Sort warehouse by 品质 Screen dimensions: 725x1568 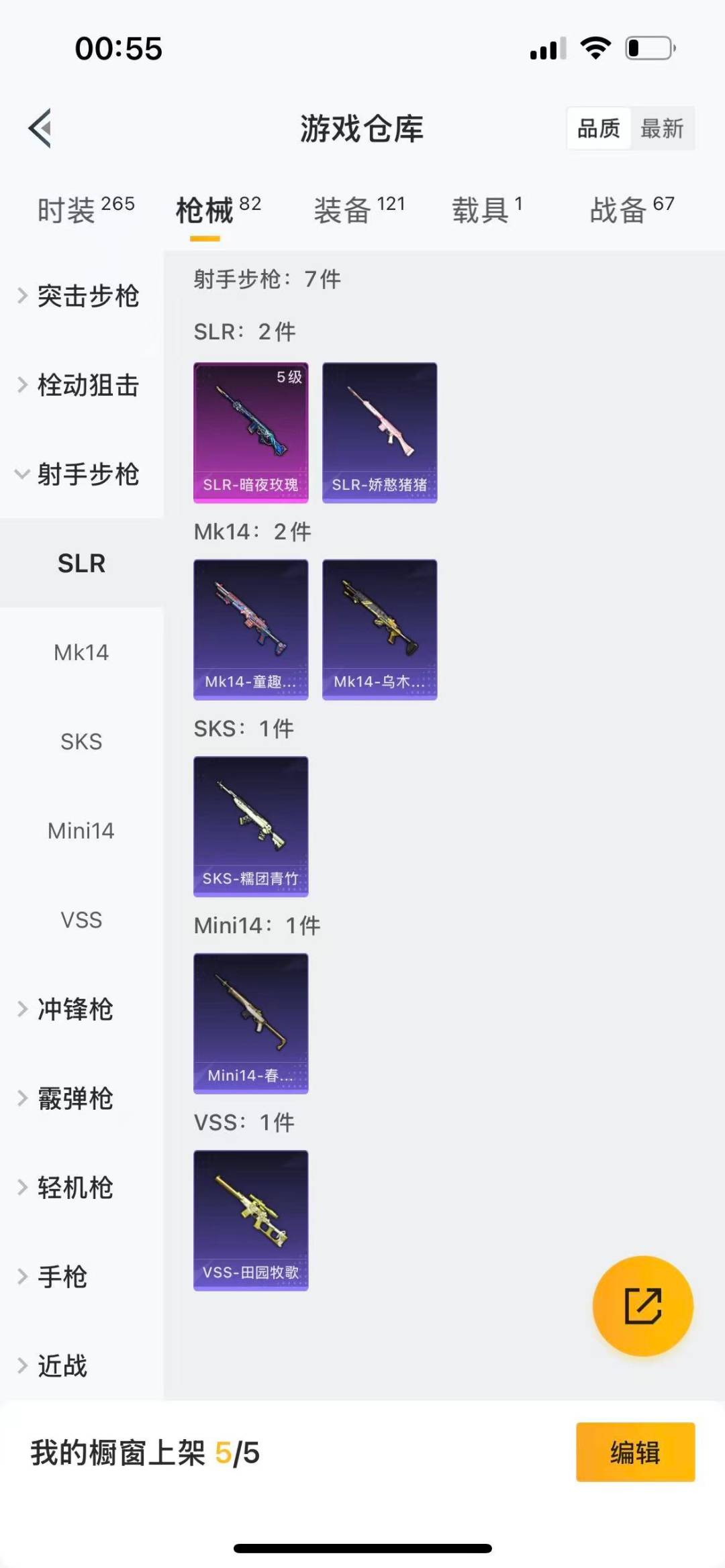pos(599,128)
